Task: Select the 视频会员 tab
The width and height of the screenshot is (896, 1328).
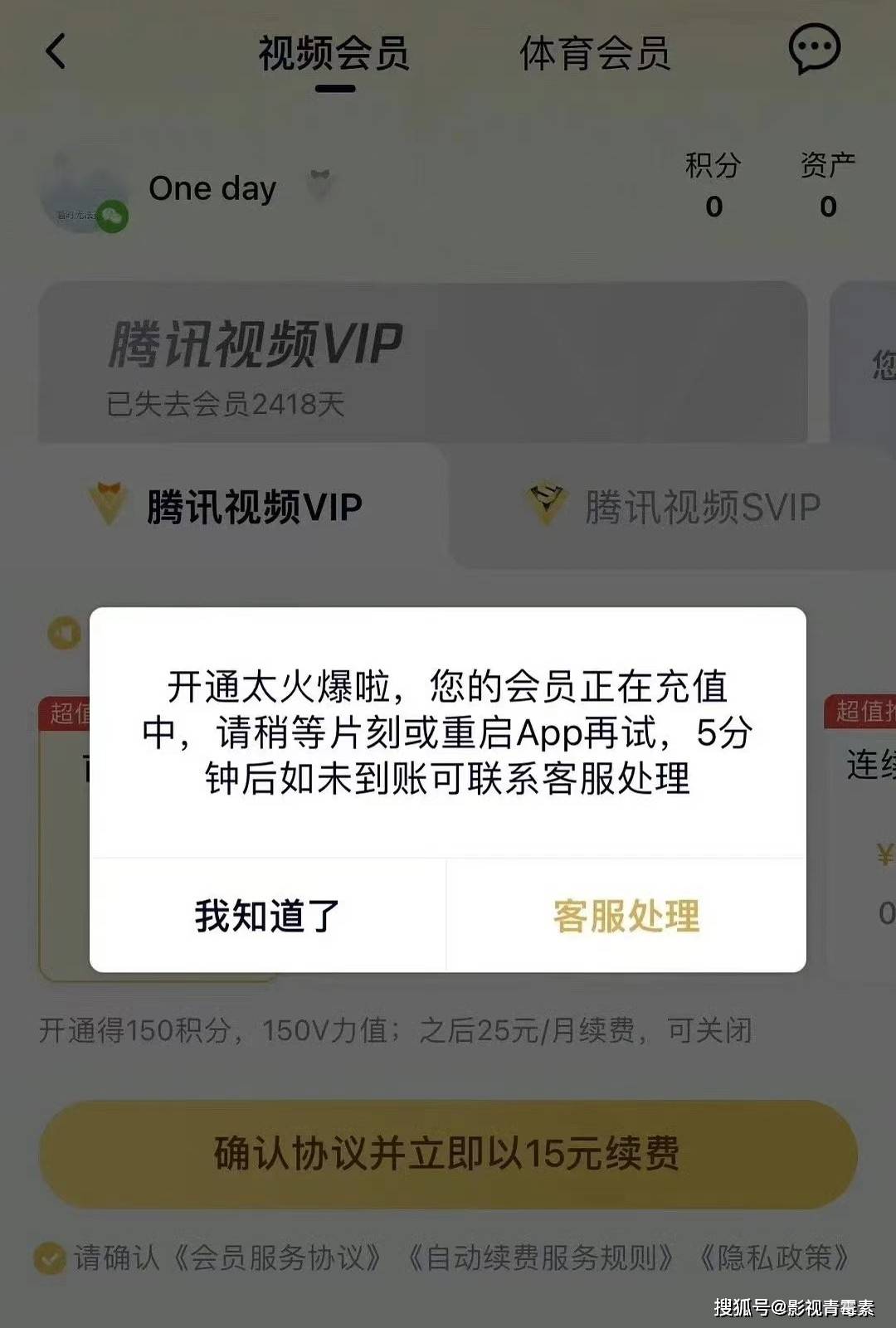Action: [334, 54]
